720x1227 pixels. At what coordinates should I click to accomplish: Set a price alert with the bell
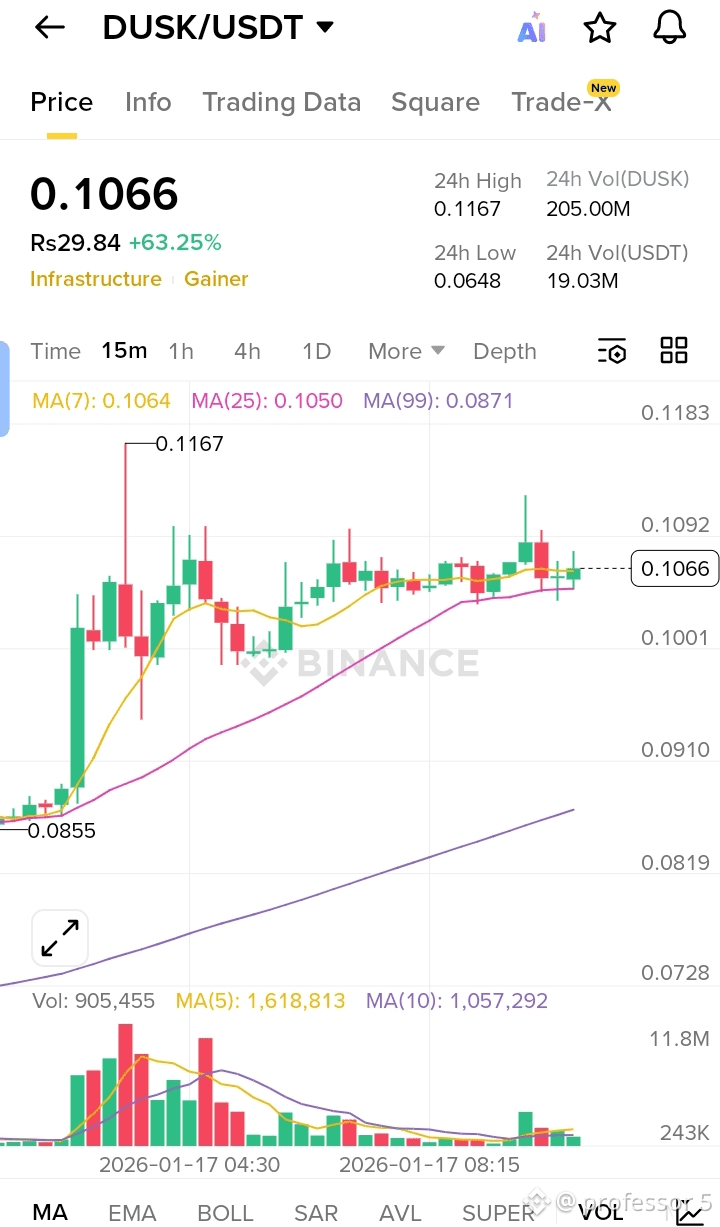(x=669, y=29)
